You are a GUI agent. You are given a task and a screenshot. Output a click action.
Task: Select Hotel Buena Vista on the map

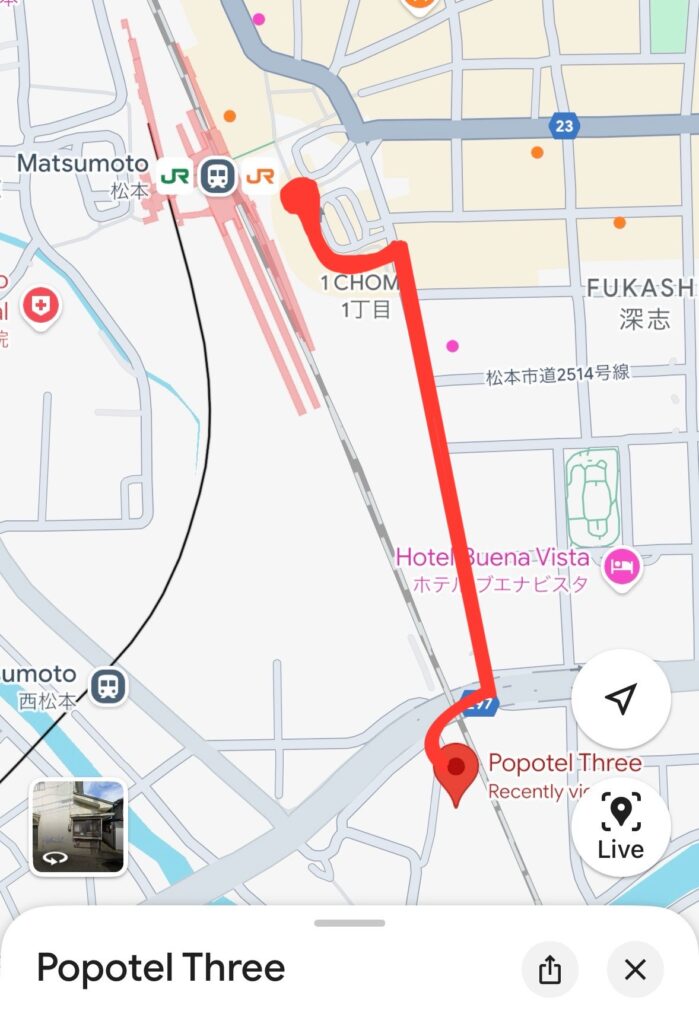pos(624,568)
